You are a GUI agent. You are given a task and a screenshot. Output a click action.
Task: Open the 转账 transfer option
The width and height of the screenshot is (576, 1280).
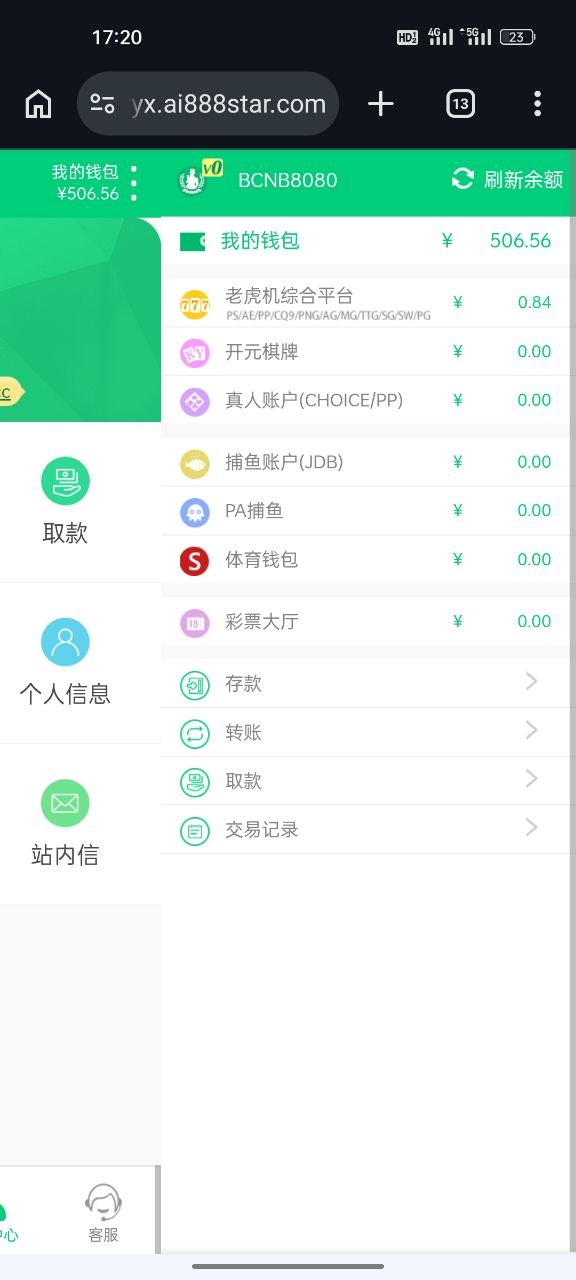pyautogui.click(x=366, y=733)
